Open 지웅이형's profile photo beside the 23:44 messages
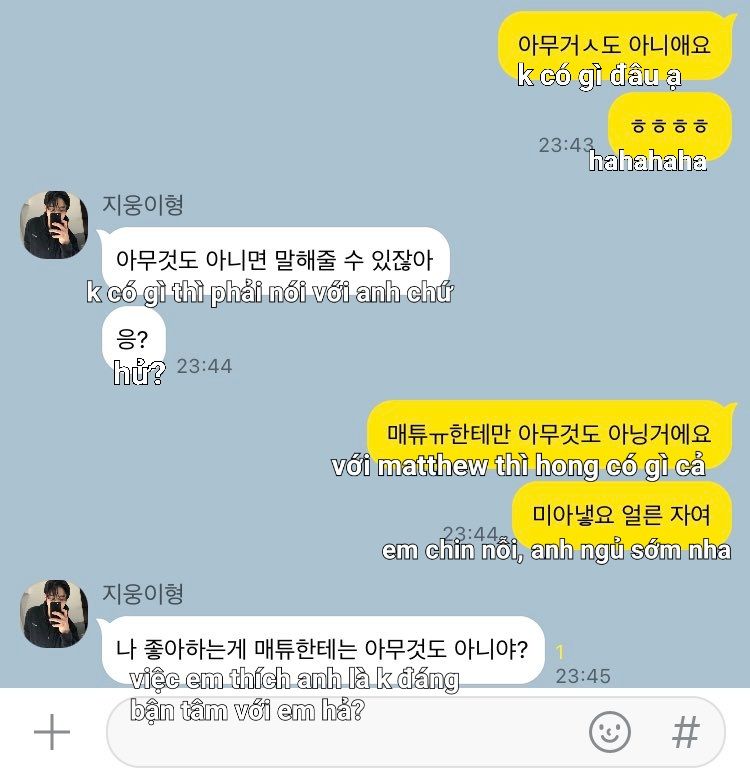 [x=54, y=224]
